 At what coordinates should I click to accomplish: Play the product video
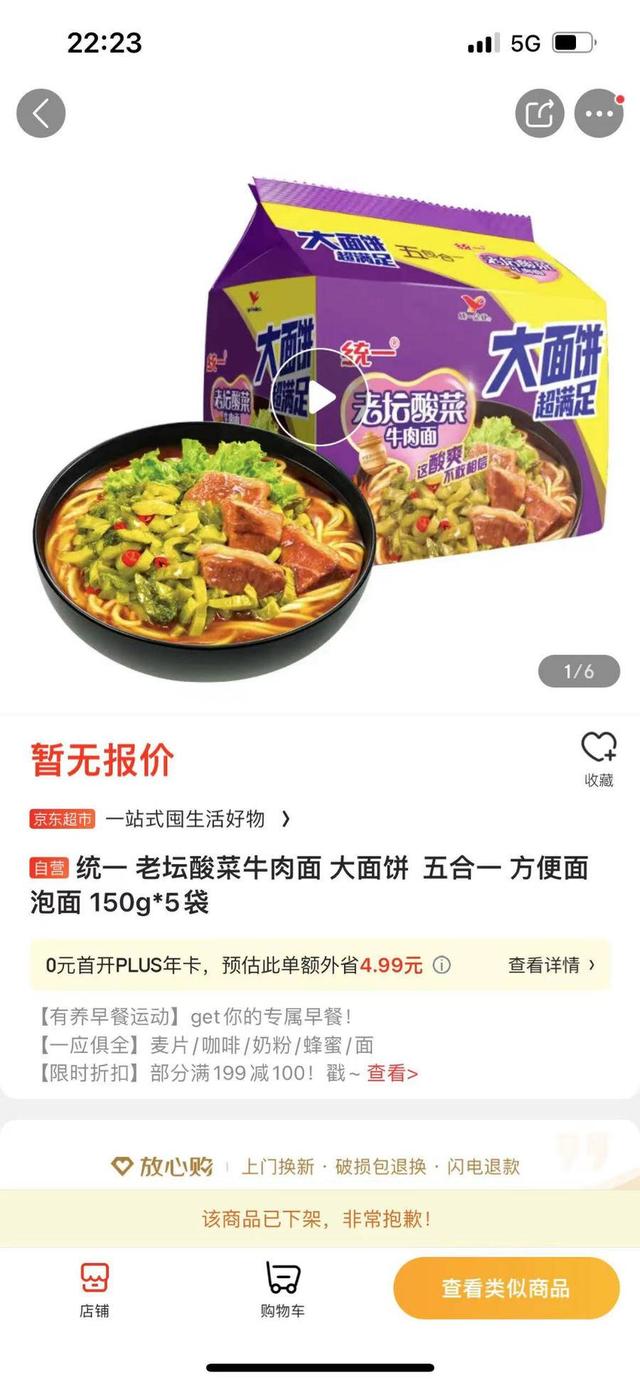(x=320, y=398)
